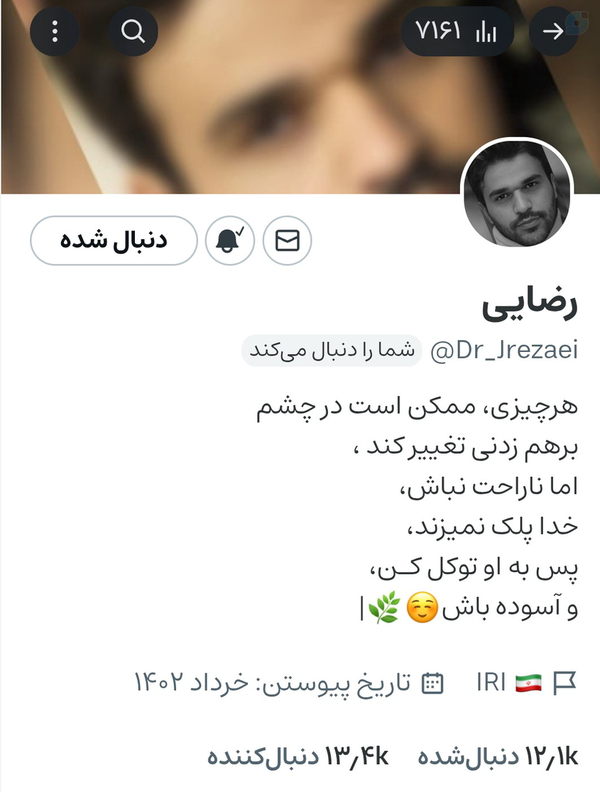Tap the دنبال شده following button
The image size is (600, 792).
point(114,241)
